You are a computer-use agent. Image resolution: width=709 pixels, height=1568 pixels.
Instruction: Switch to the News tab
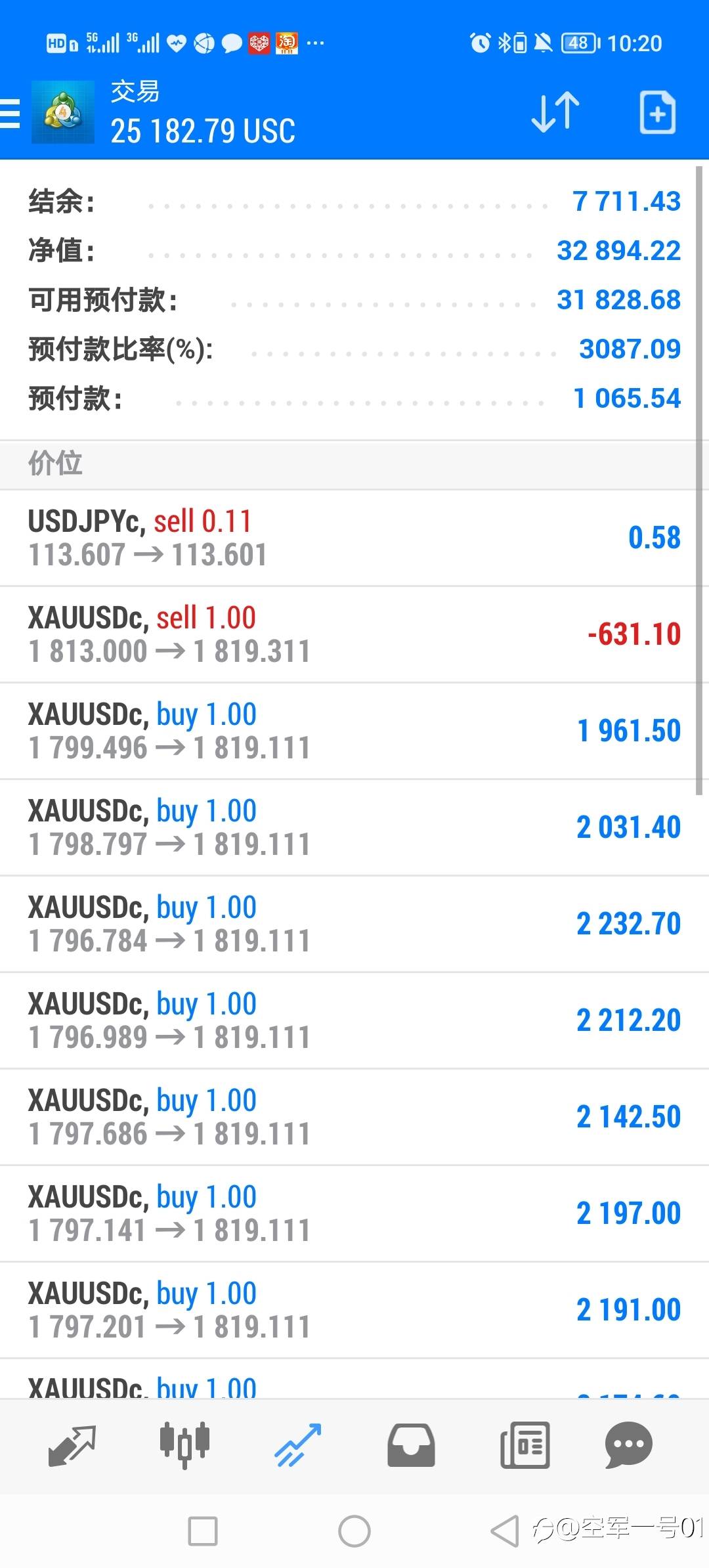click(x=525, y=1445)
